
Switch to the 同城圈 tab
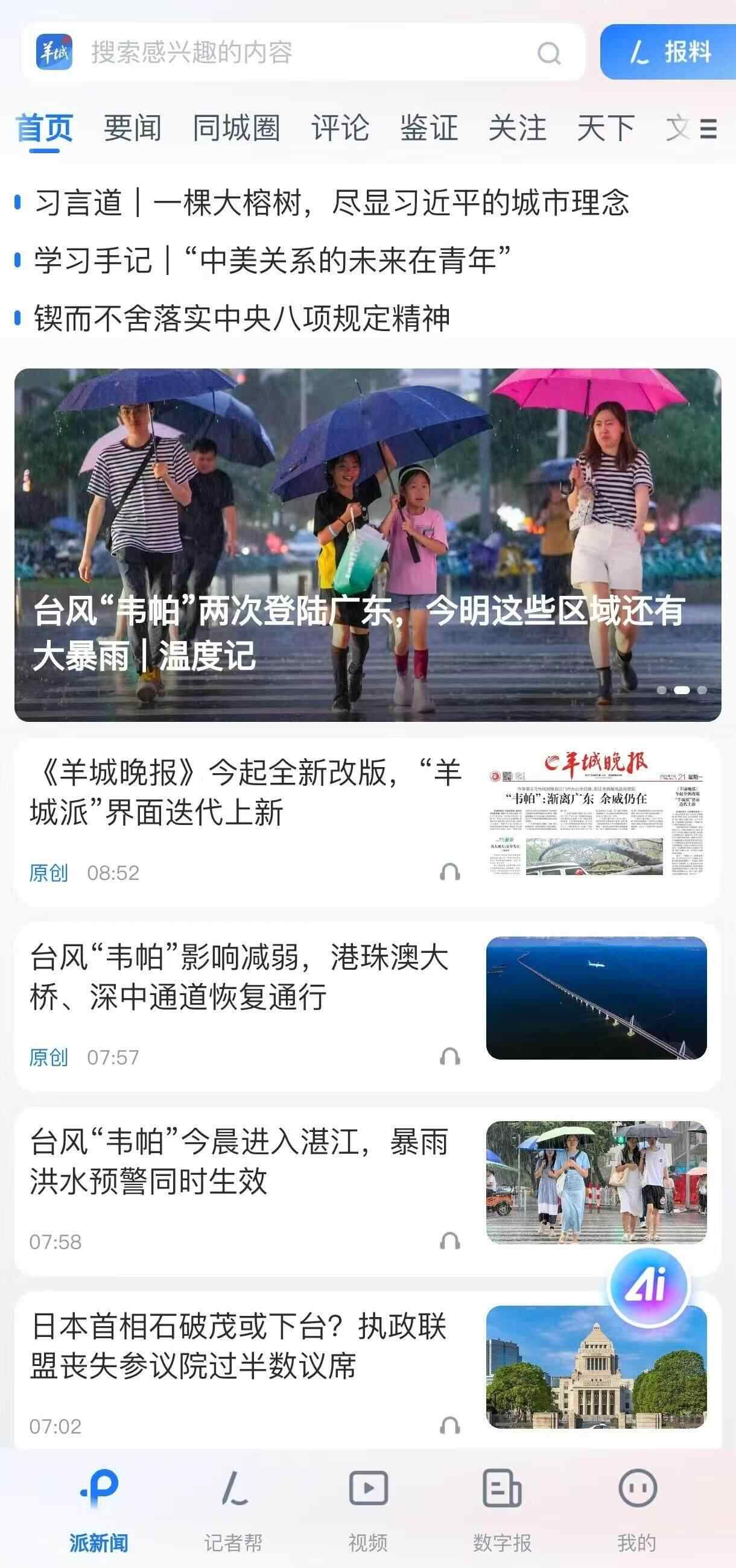click(236, 128)
